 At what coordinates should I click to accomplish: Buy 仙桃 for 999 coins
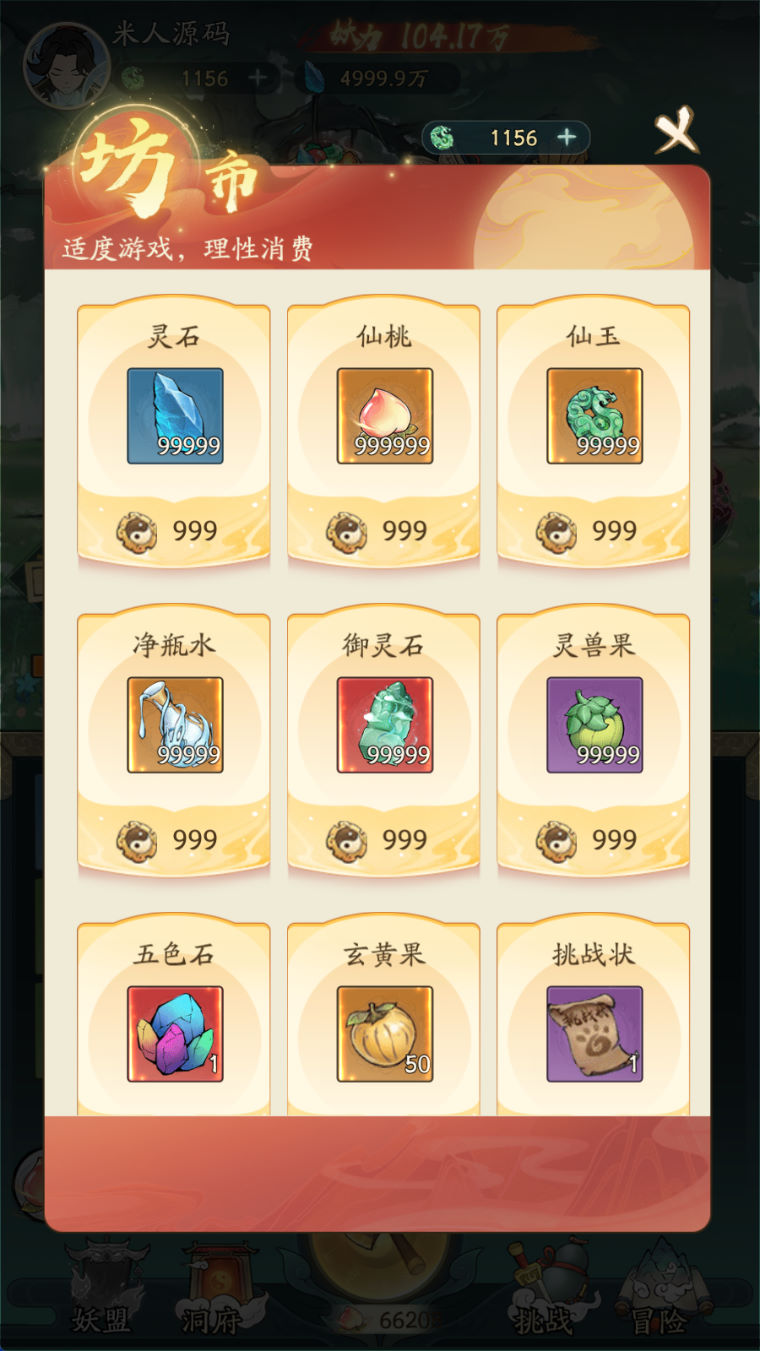[384, 530]
